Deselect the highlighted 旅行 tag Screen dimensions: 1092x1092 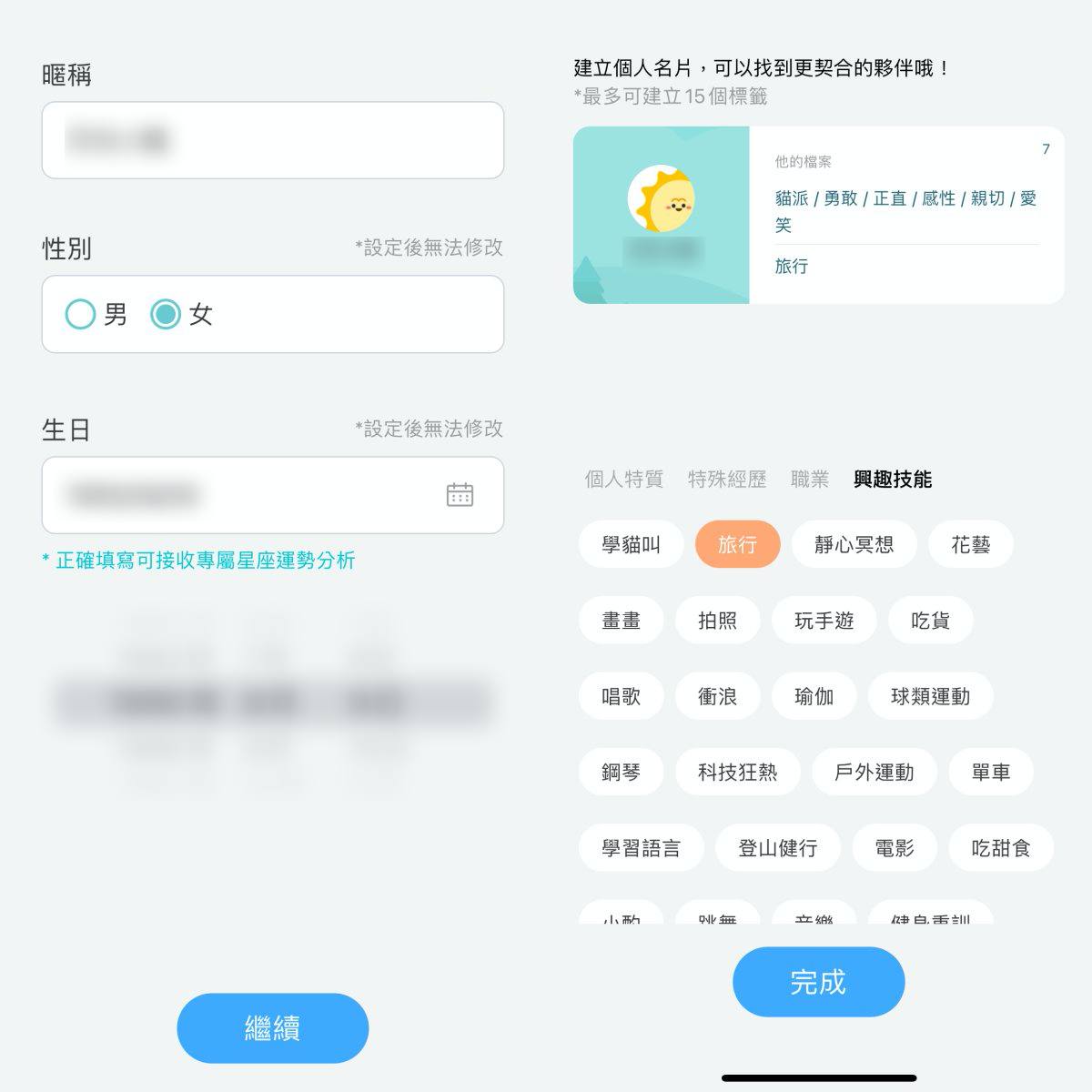(x=737, y=545)
